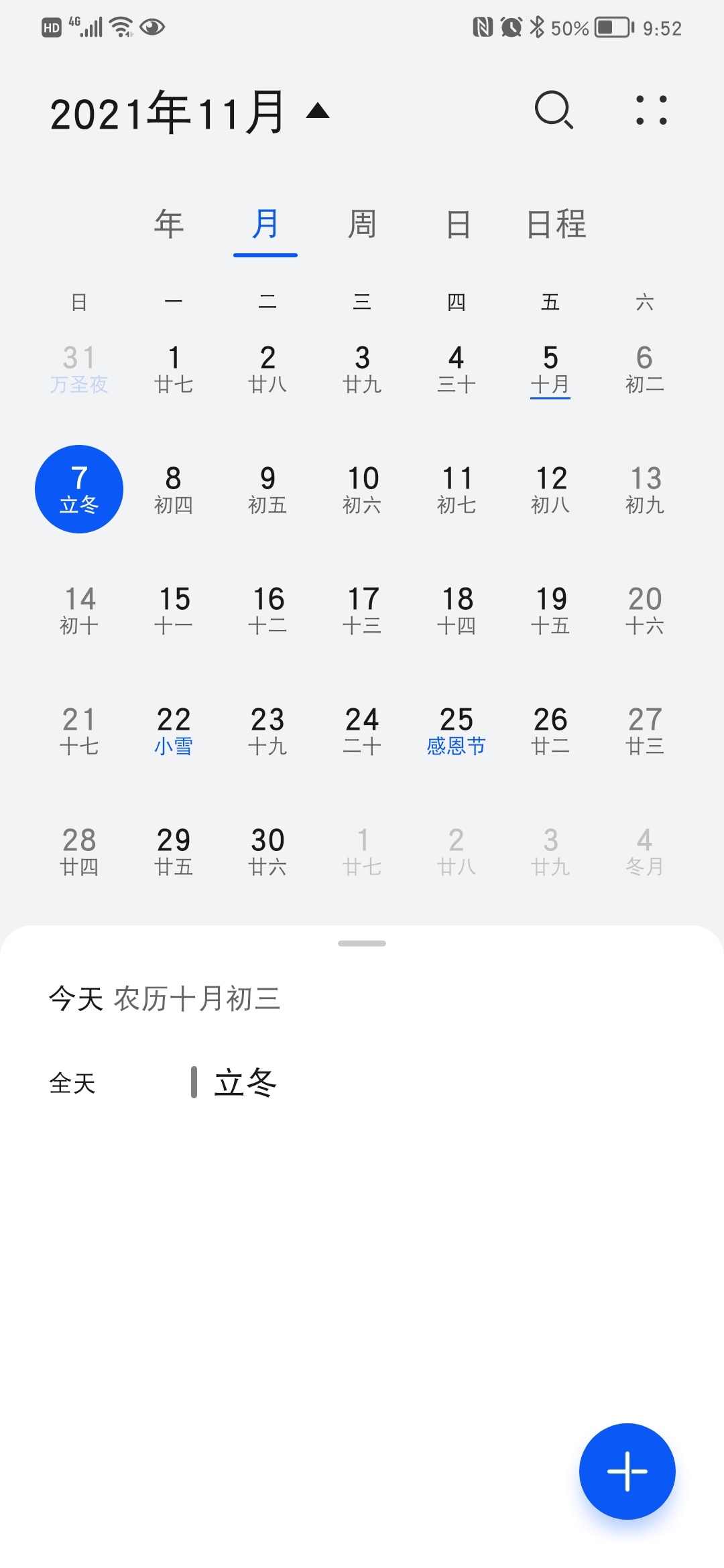
Task: Open the four-dot more options menu
Action: [651, 110]
